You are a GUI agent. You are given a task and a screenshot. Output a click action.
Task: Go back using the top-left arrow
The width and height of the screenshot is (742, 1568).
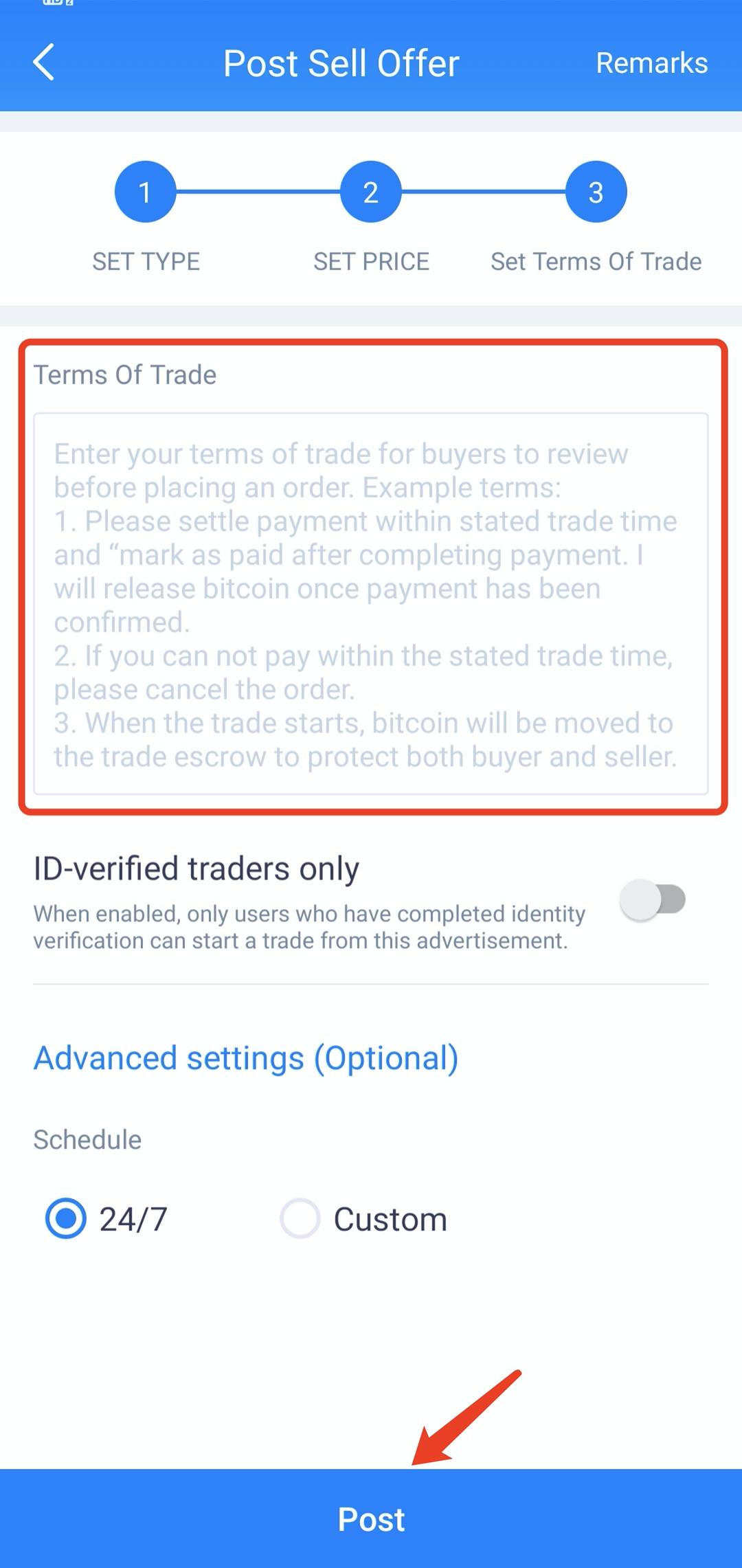pos(44,63)
